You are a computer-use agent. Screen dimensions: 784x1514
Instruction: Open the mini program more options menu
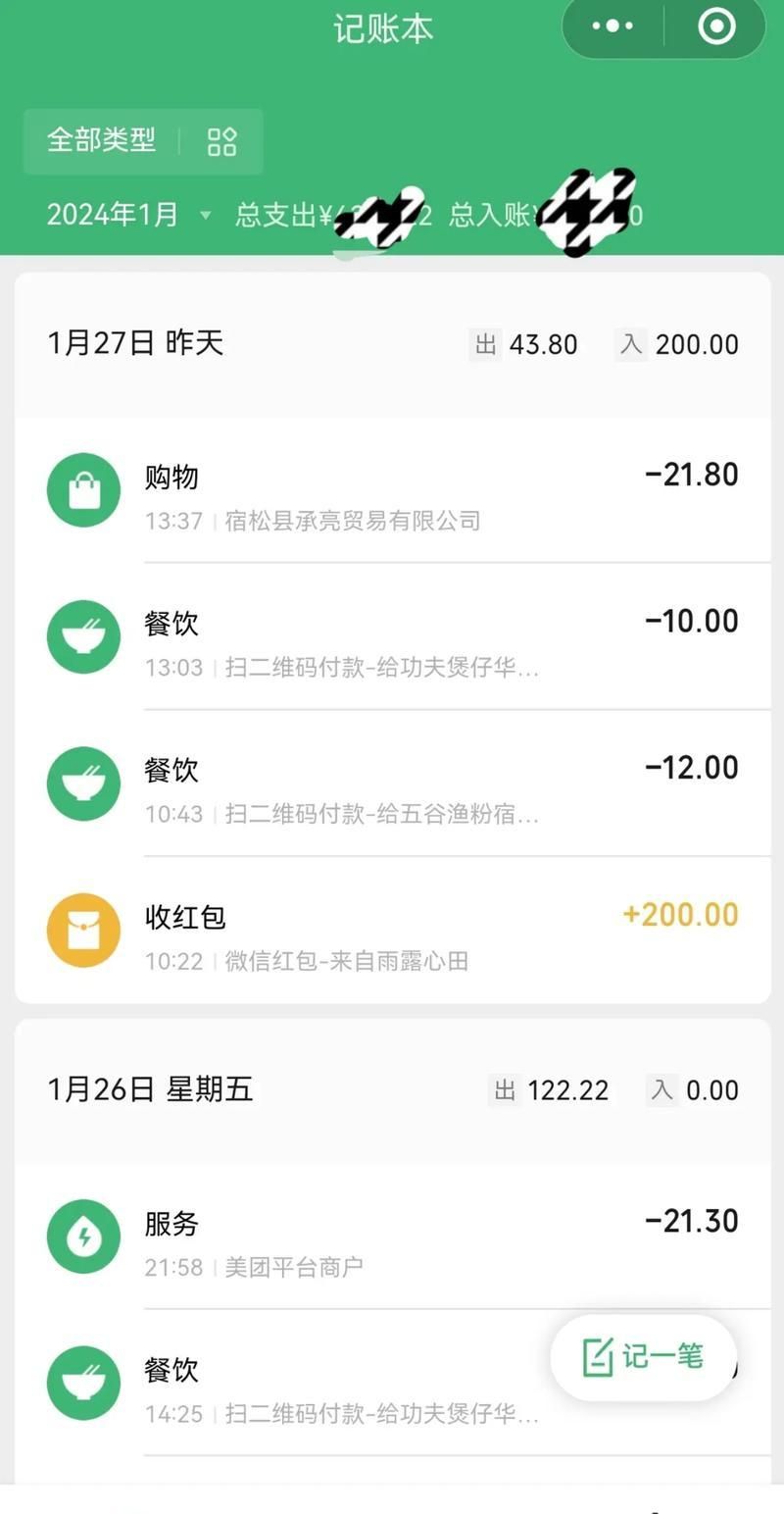[x=613, y=26]
